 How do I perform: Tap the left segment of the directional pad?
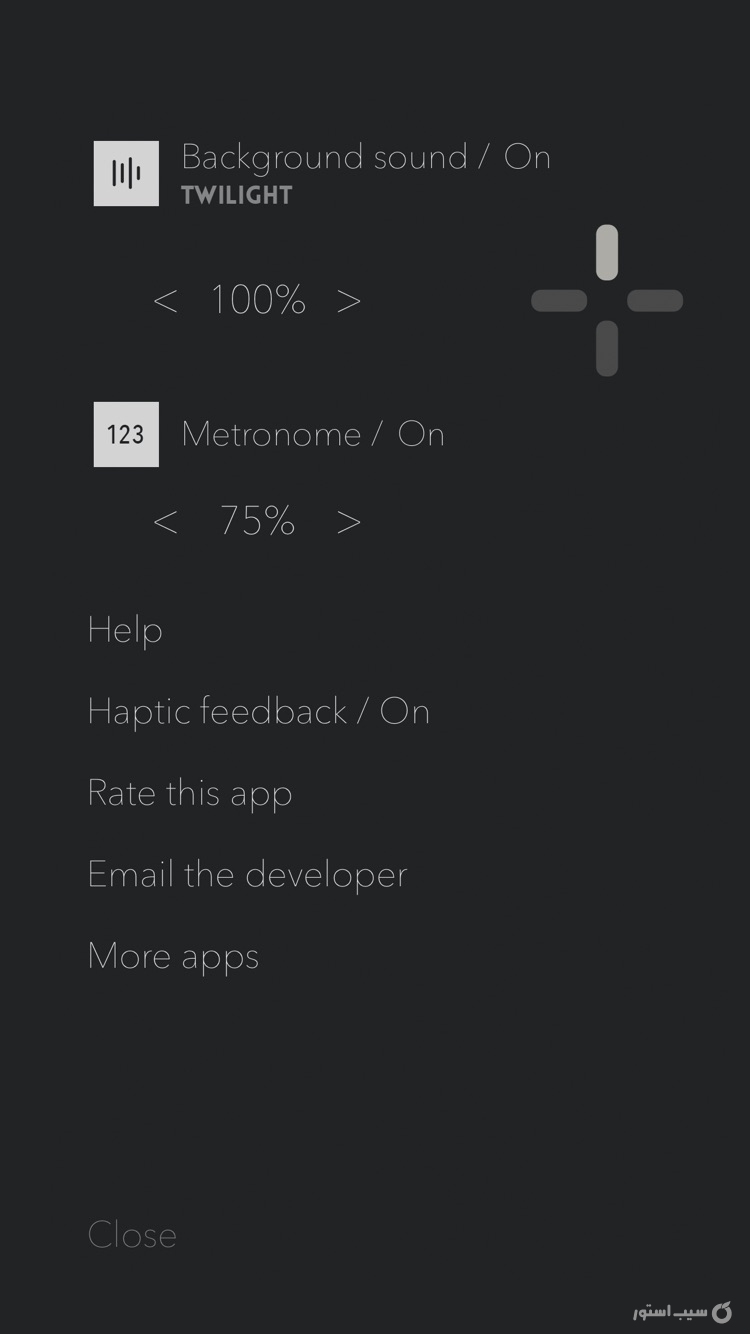pos(559,301)
